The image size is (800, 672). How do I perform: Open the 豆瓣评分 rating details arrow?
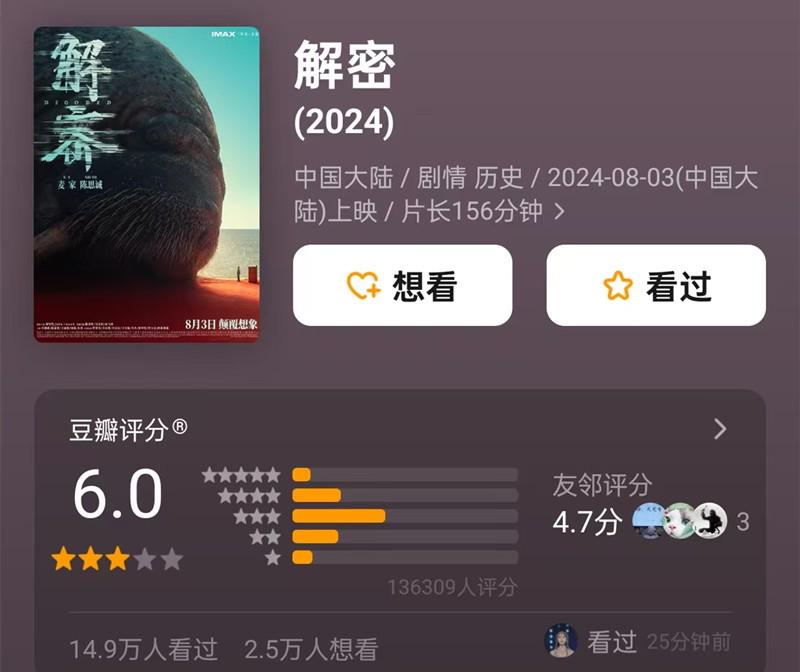[x=720, y=430]
